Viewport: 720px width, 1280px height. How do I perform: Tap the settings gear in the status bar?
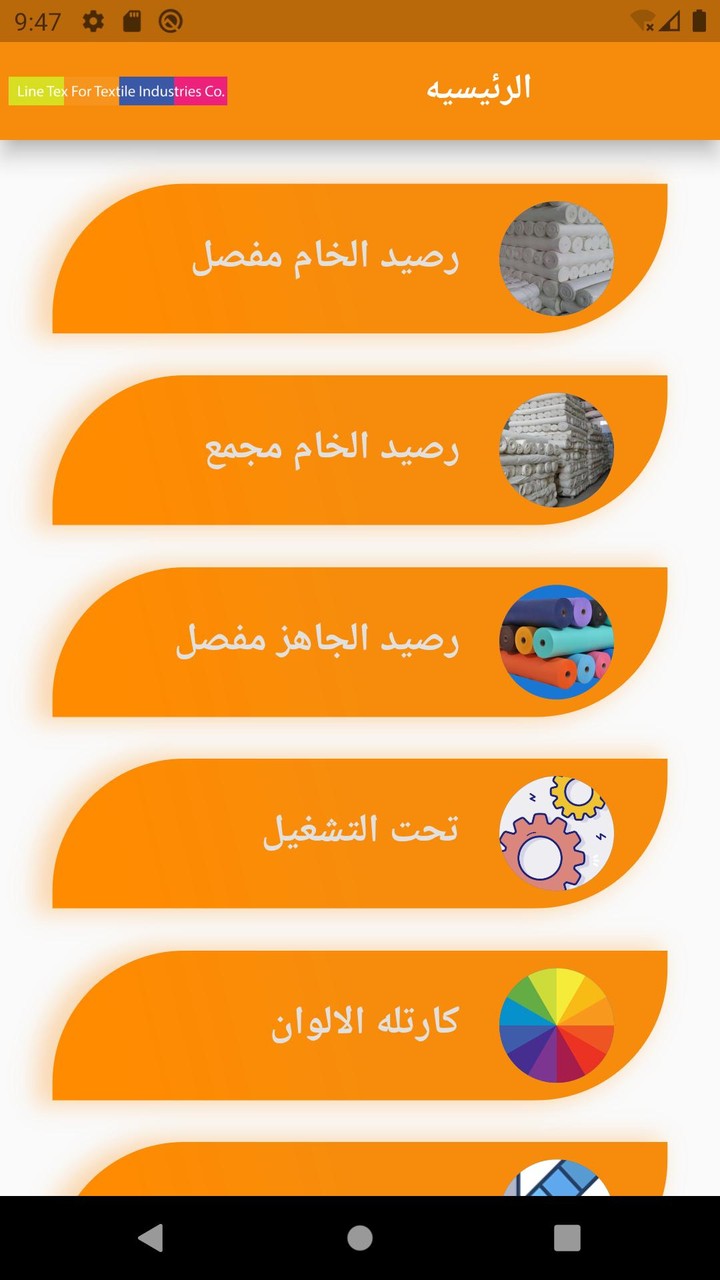pos(92,20)
